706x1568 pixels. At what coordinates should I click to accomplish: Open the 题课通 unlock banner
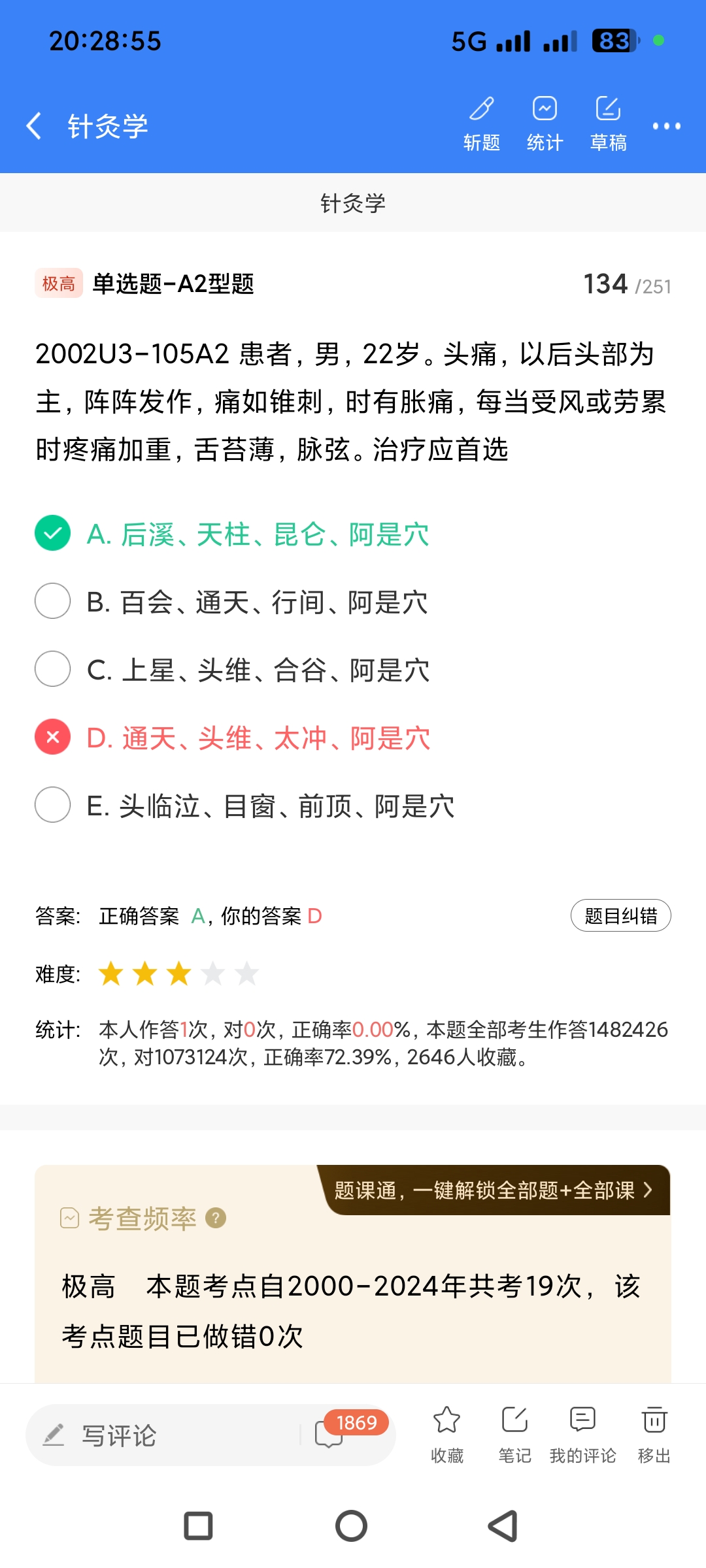click(x=493, y=1190)
